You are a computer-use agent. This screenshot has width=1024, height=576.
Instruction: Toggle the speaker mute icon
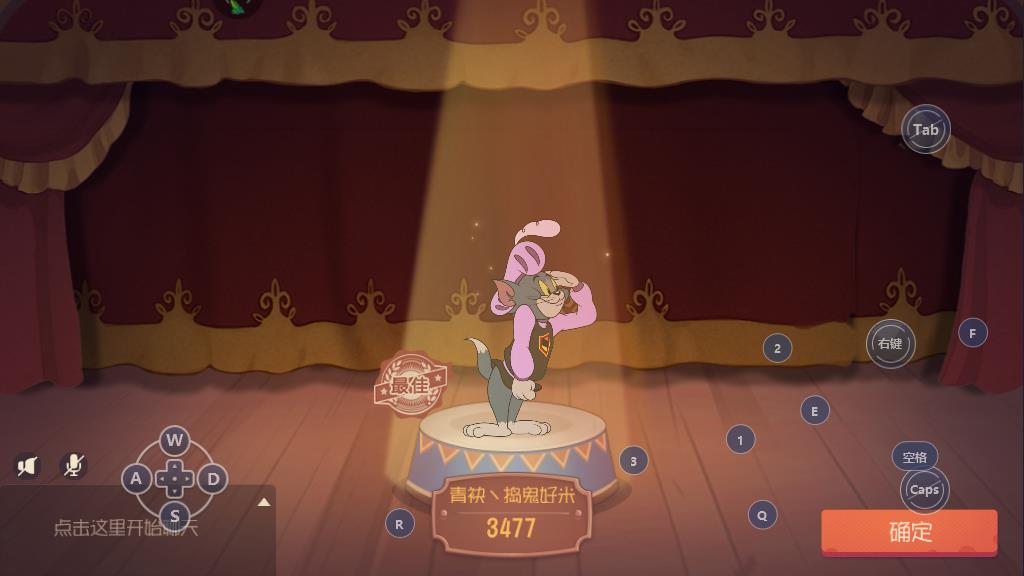(27, 465)
